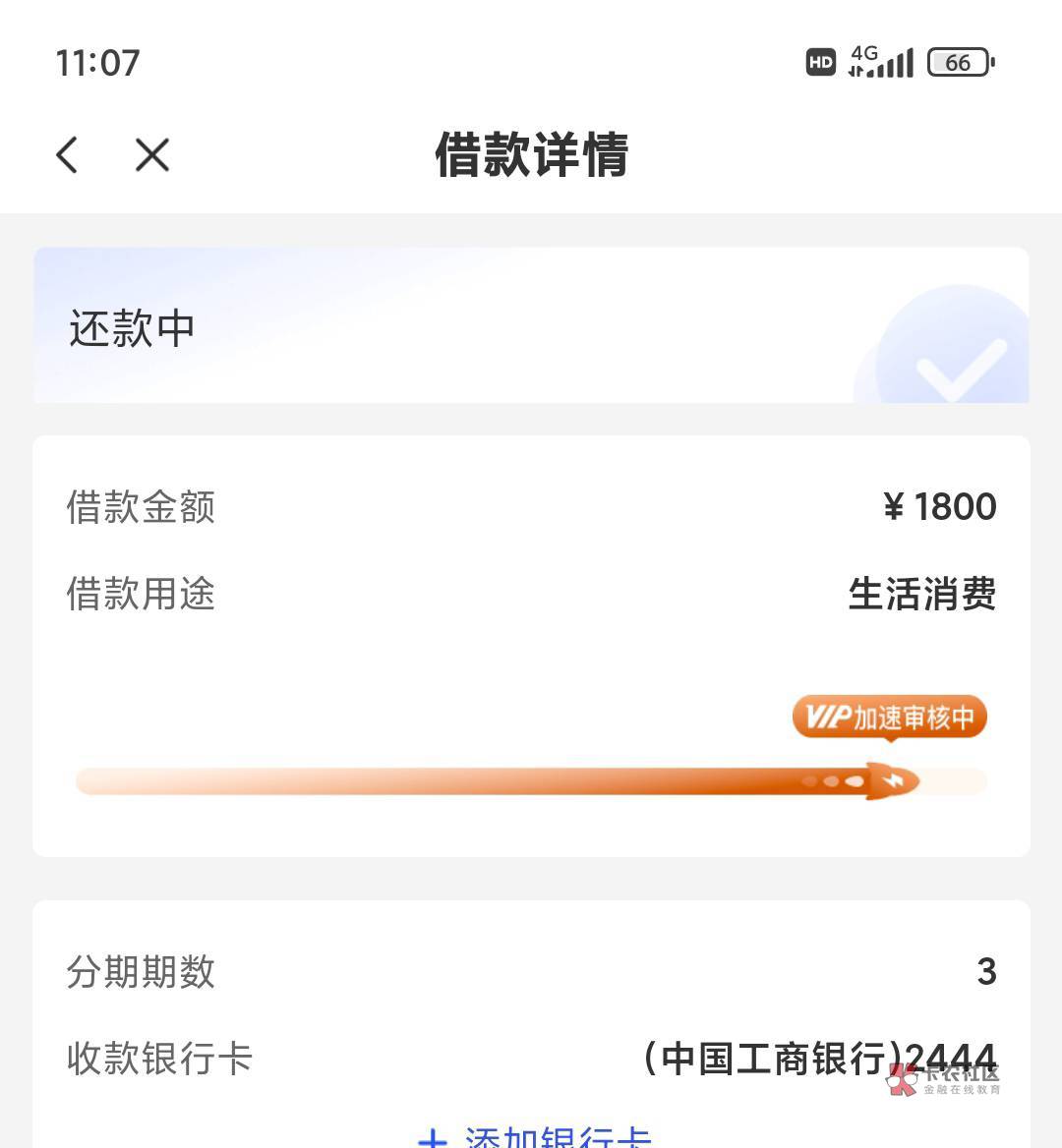Go back from the 借款详情 page

67,155
